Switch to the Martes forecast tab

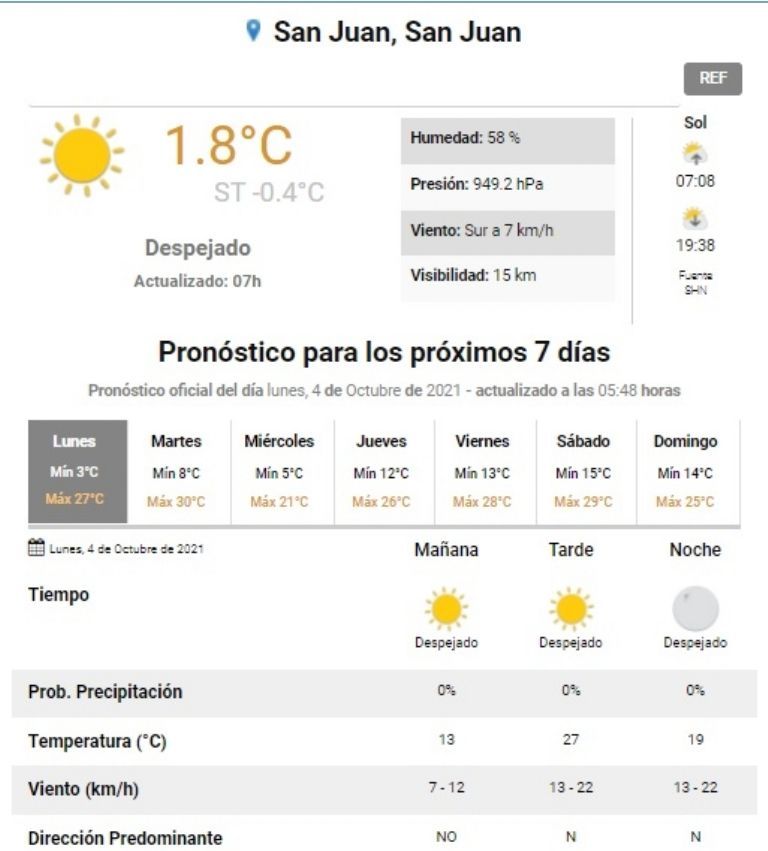176,471
